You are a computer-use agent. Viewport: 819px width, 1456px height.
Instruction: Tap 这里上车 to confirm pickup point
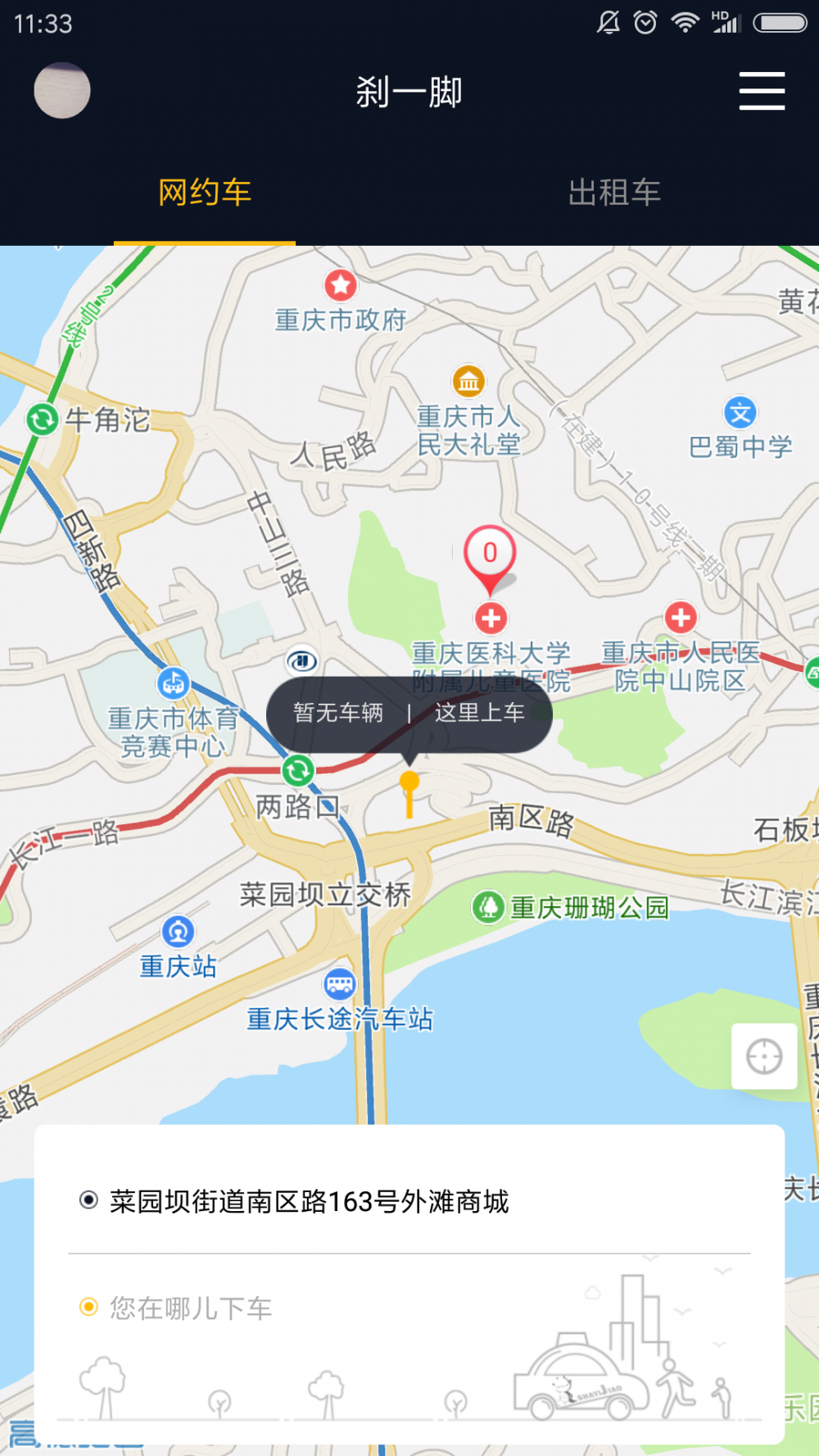click(x=480, y=713)
